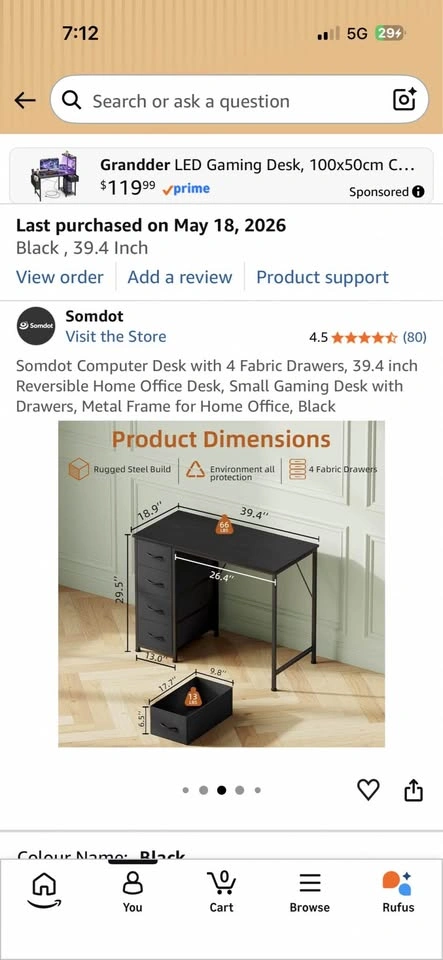Open the Cart tab

click(222, 891)
